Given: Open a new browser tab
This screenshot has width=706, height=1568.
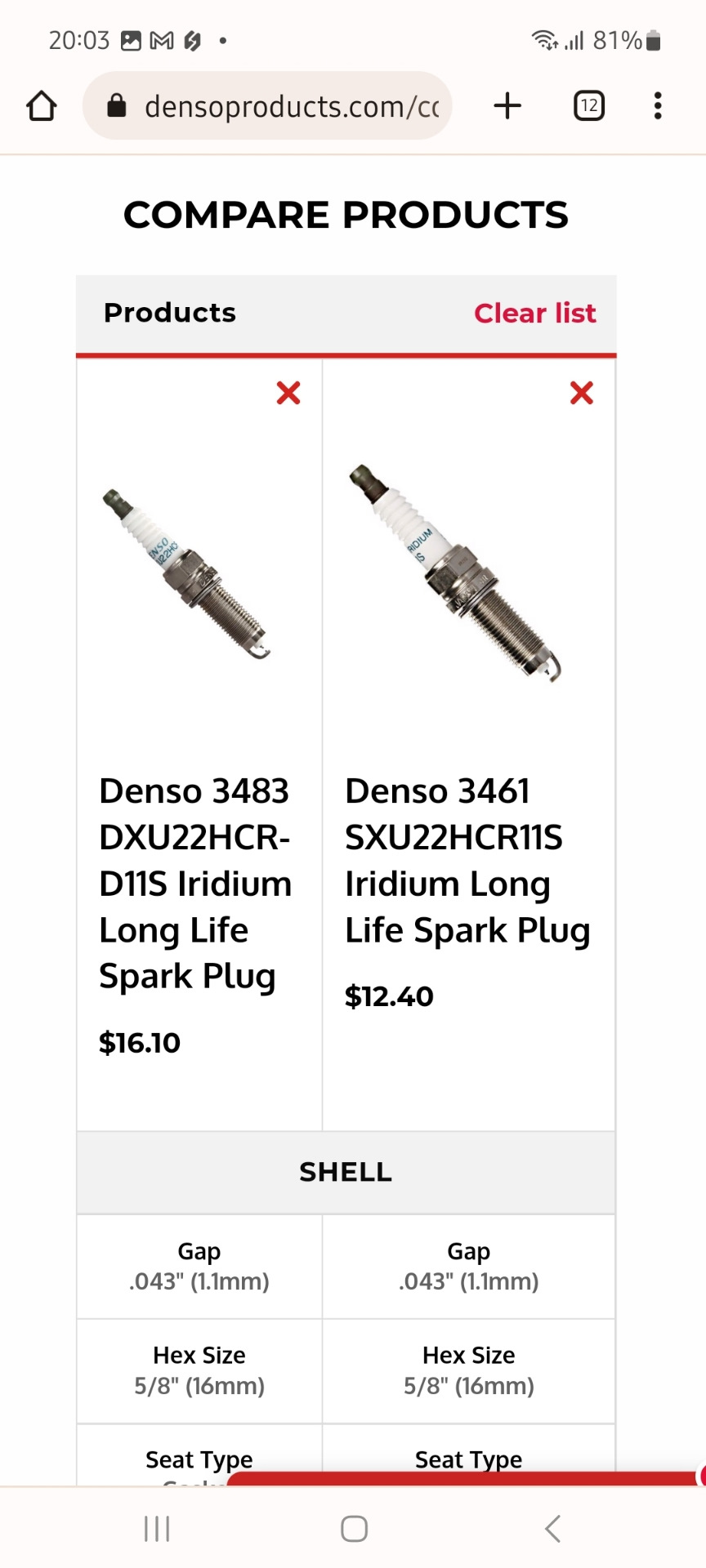Looking at the screenshot, I should [x=507, y=106].
